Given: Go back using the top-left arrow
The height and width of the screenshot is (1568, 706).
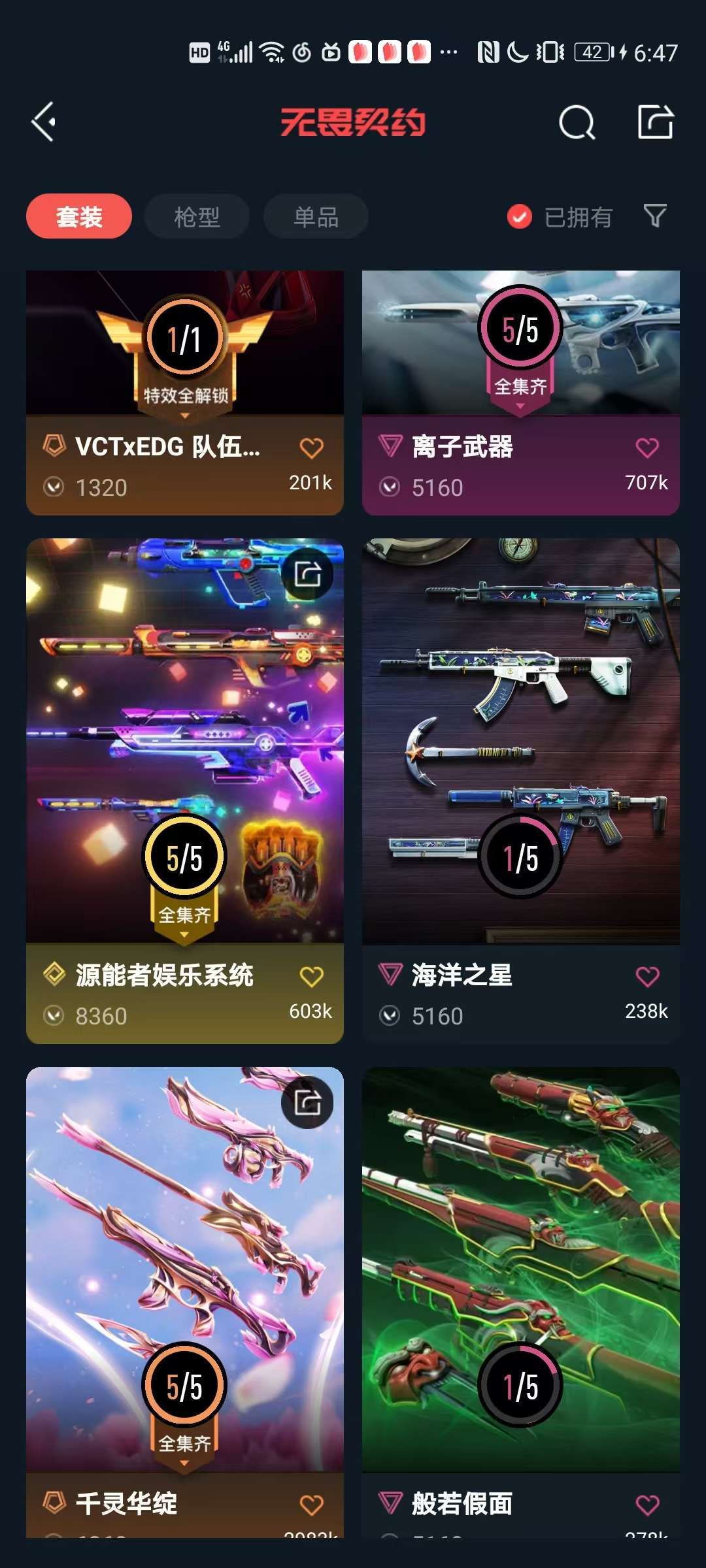Looking at the screenshot, I should coord(44,122).
